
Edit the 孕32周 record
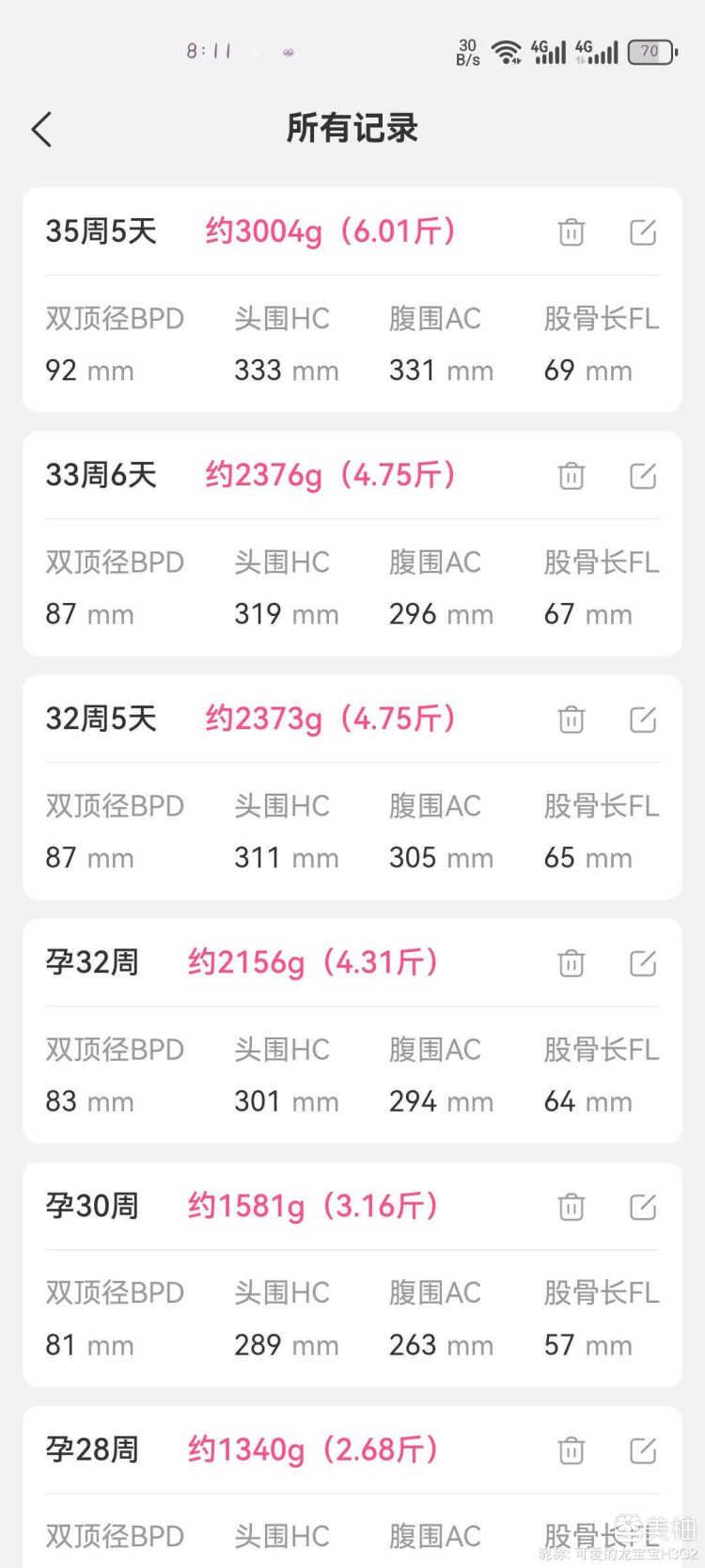tap(642, 962)
